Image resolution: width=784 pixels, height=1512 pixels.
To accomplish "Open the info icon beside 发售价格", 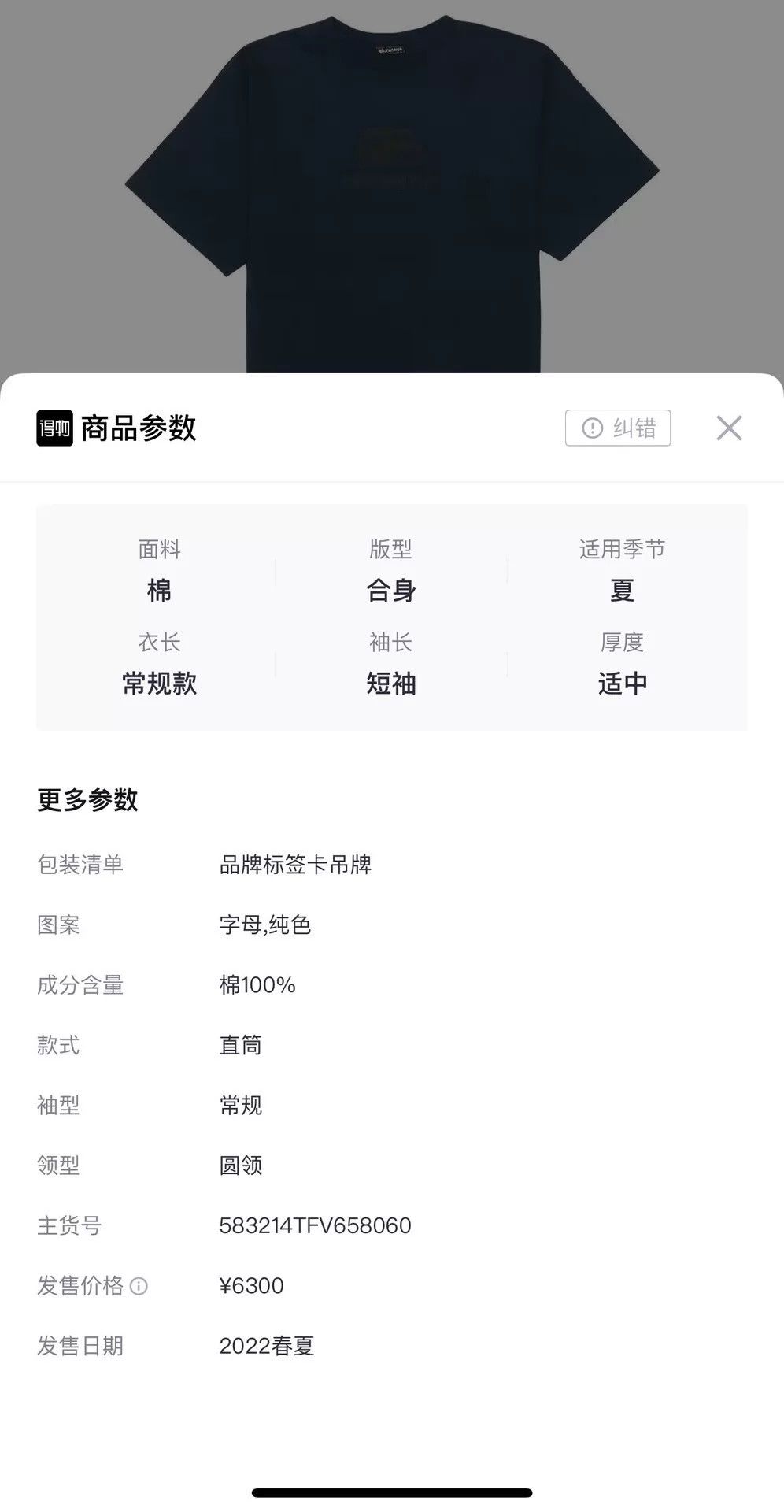I will [139, 1286].
